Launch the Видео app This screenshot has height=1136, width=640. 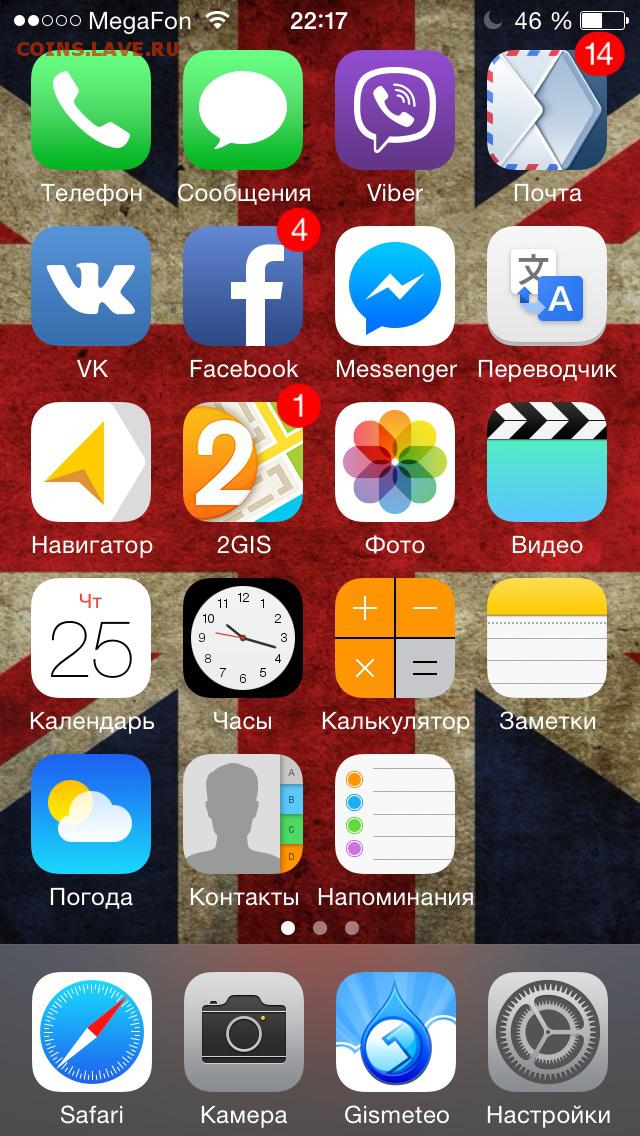(x=547, y=462)
